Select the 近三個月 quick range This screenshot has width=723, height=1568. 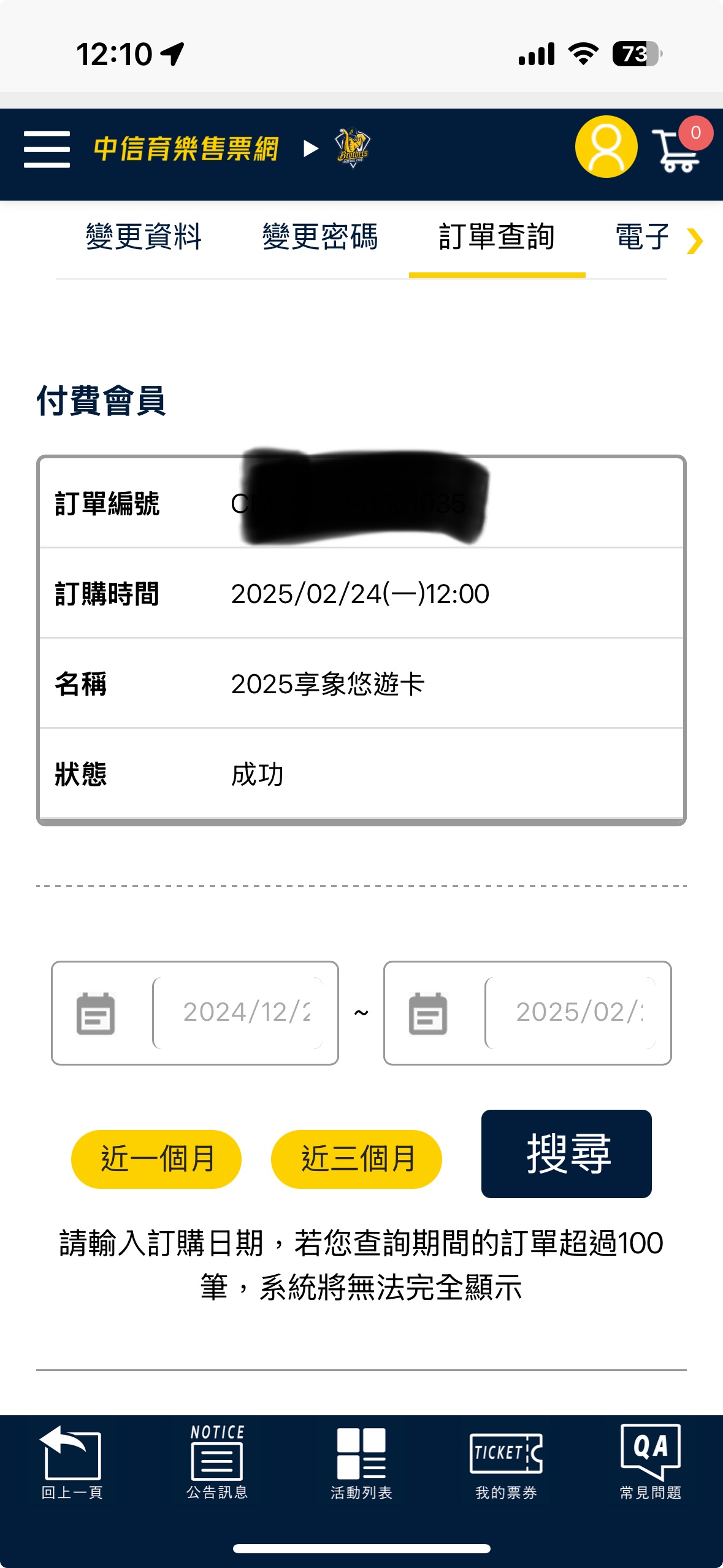(x=356, y=1159)
